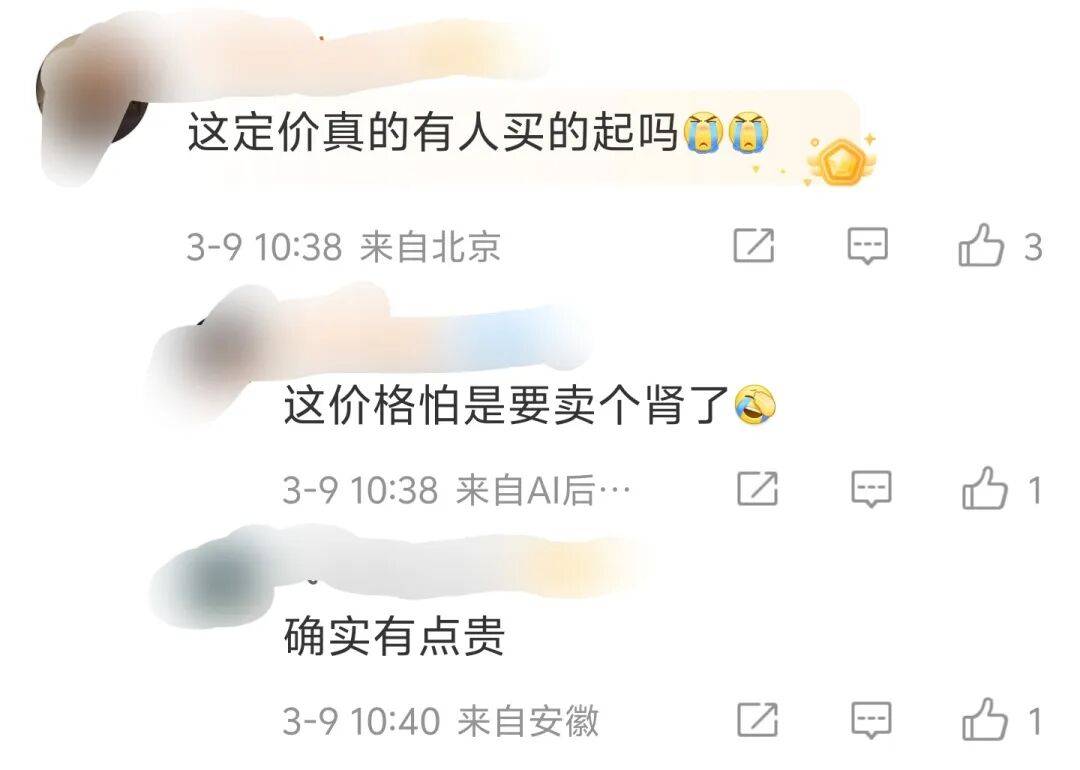Like the comment 这定价真的有人买的起吗
Image resolution: width=1080 pixels, height=770 pixels.
[981, 245]
